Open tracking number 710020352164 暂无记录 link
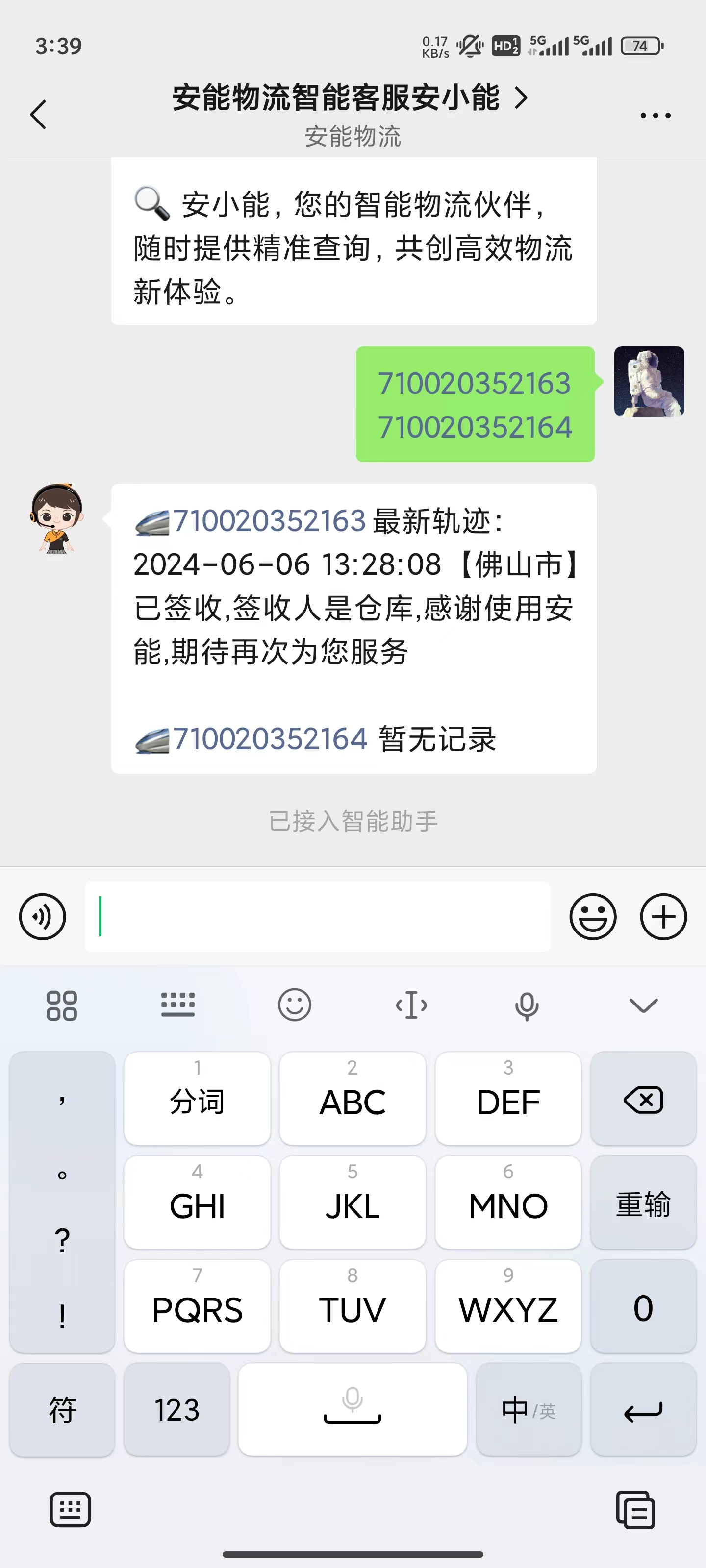Viewport: 706px width, 1568px height. click(x=270, y=739)
